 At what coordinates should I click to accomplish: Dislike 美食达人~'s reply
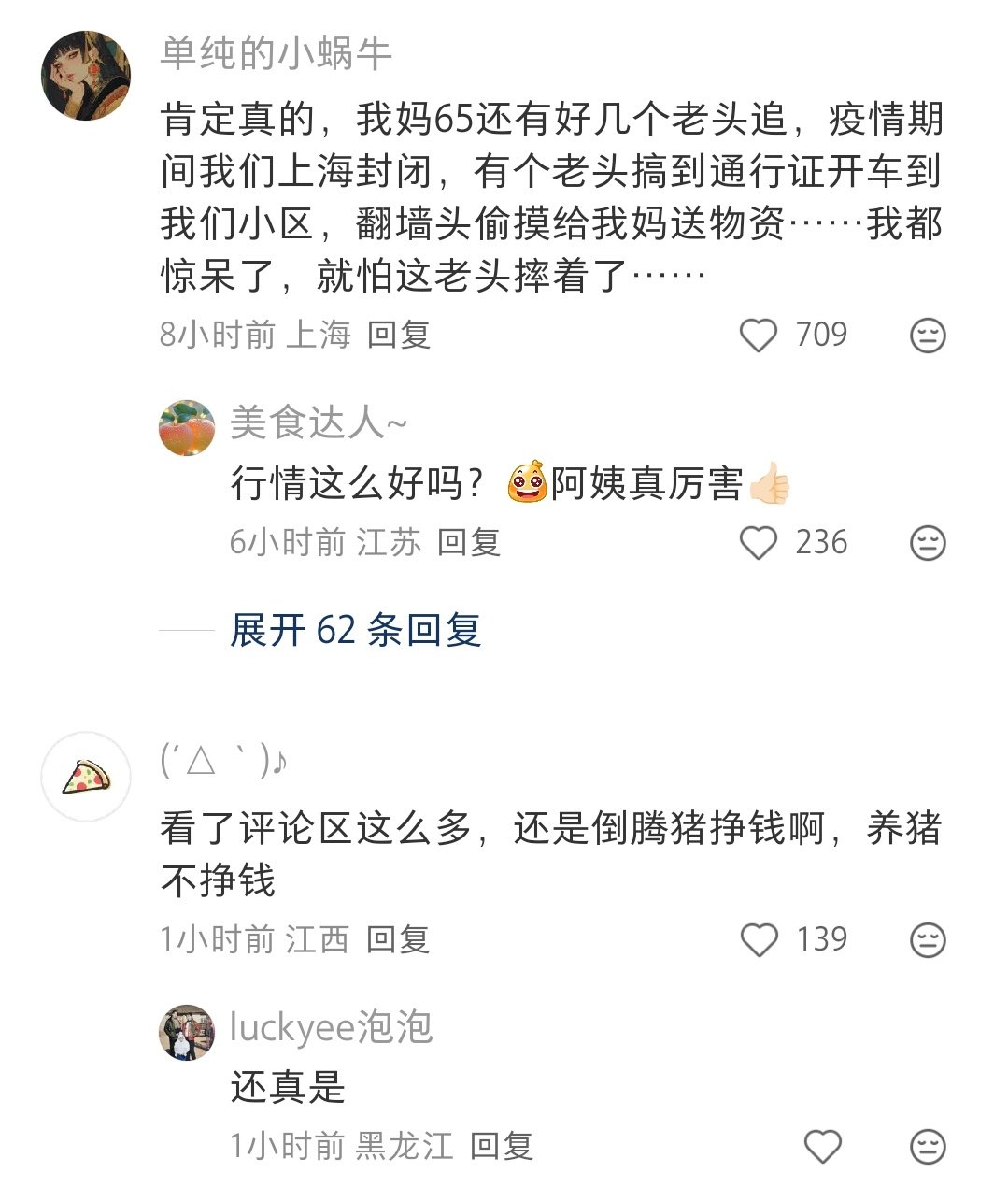(x=928, y=543)
